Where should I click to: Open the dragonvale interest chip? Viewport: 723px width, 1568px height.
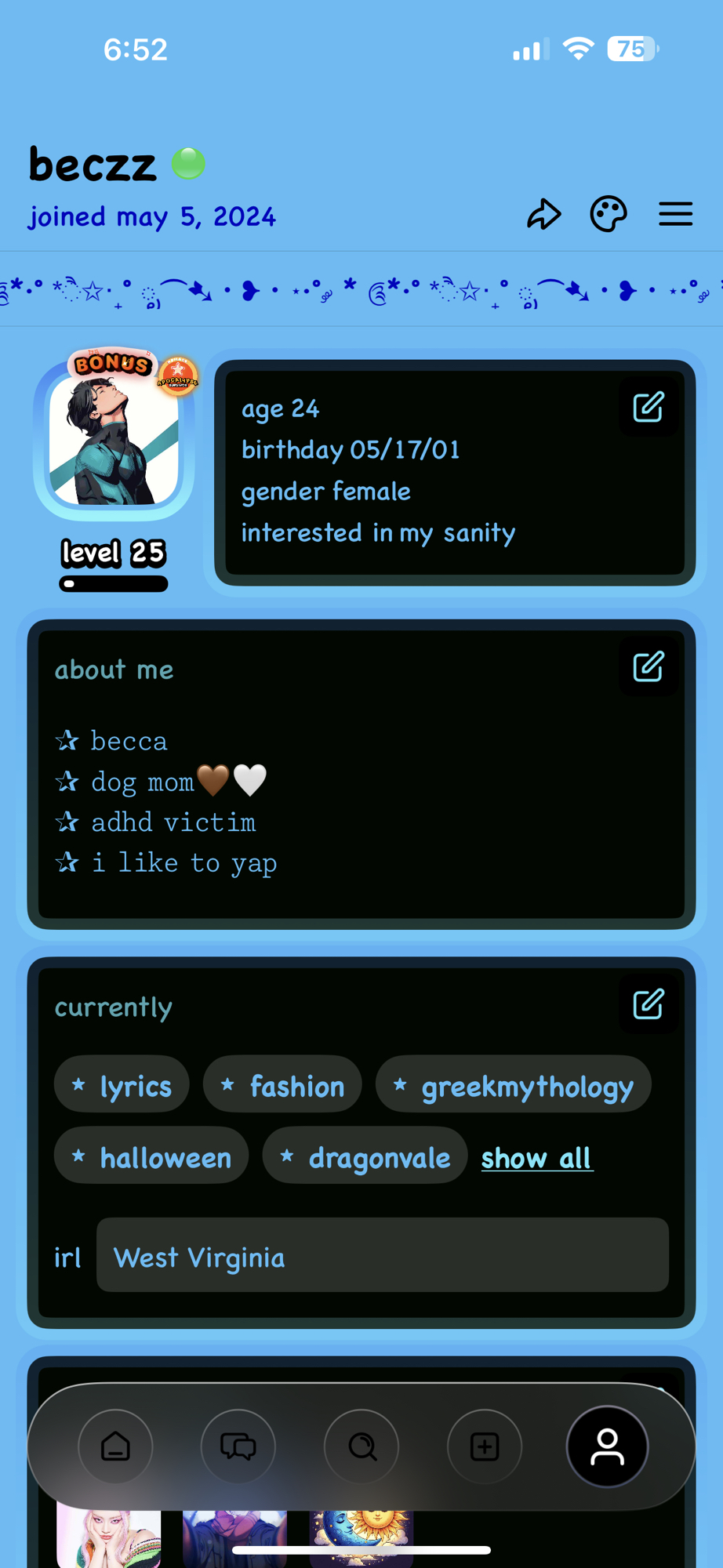tap(365, 1157)
